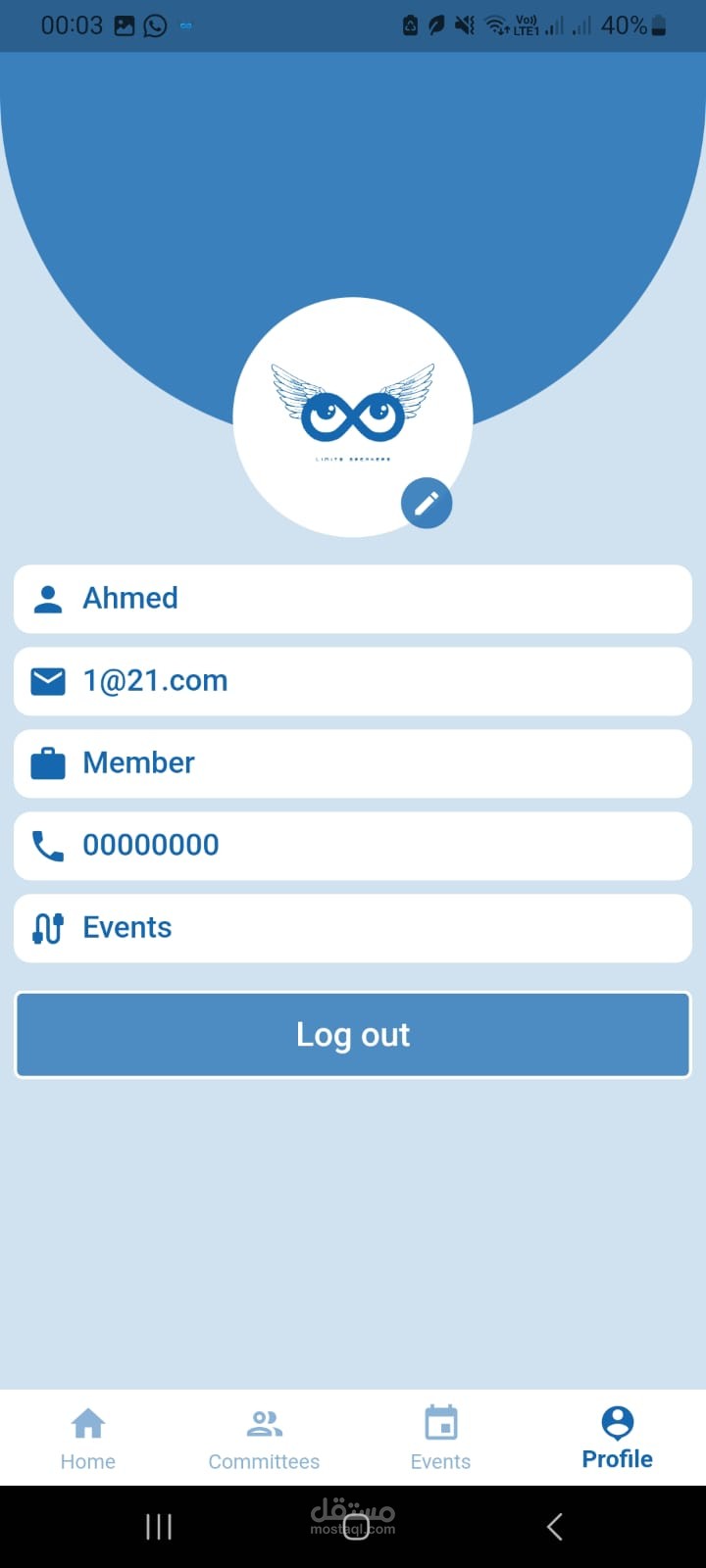This screenshot has width=706, height=1568.
Task: Tap the phone number field 00000000
Action: pos(353,846)
